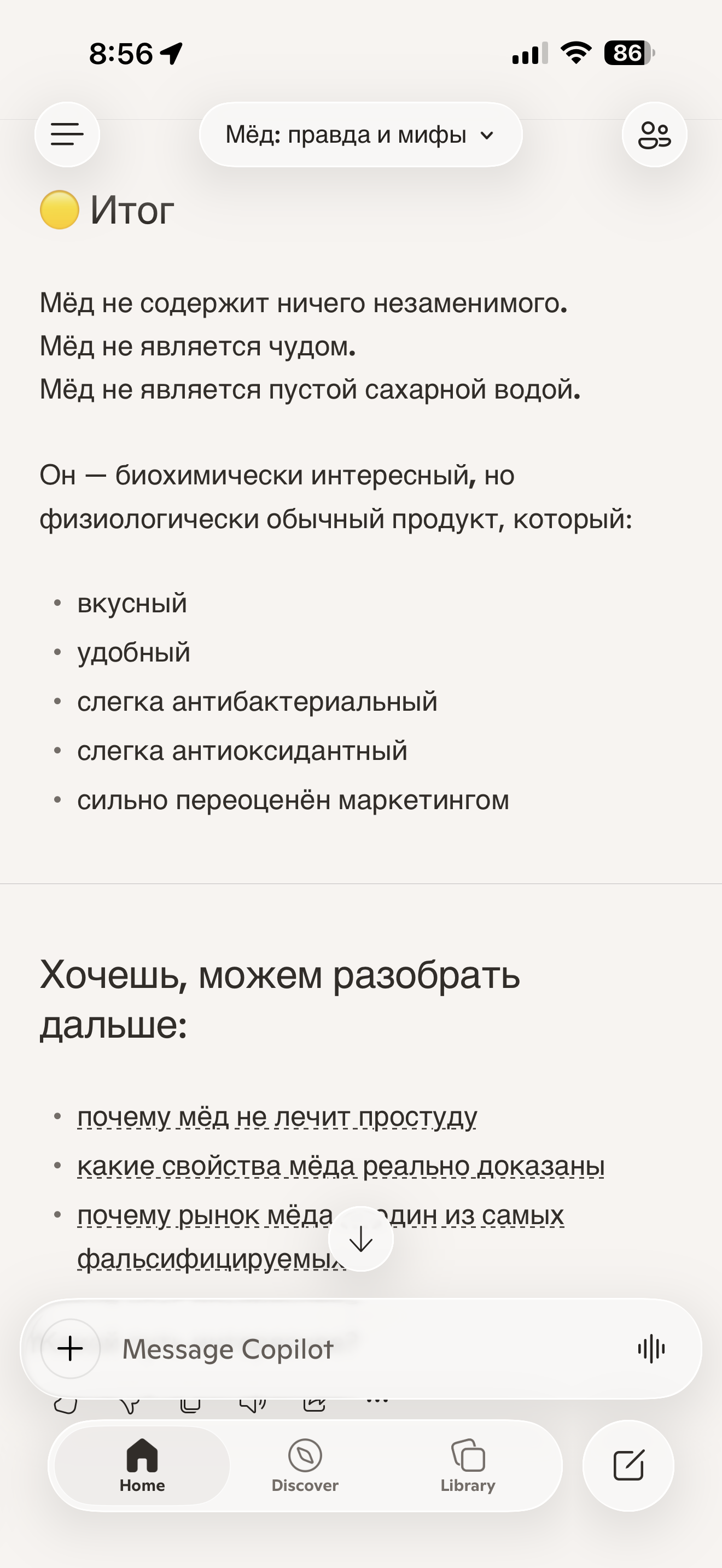Screen dimensions: 722x1568
Task: Expand the Мёд: правда и мифы dropdown
Action: click(x=360, y=134)
